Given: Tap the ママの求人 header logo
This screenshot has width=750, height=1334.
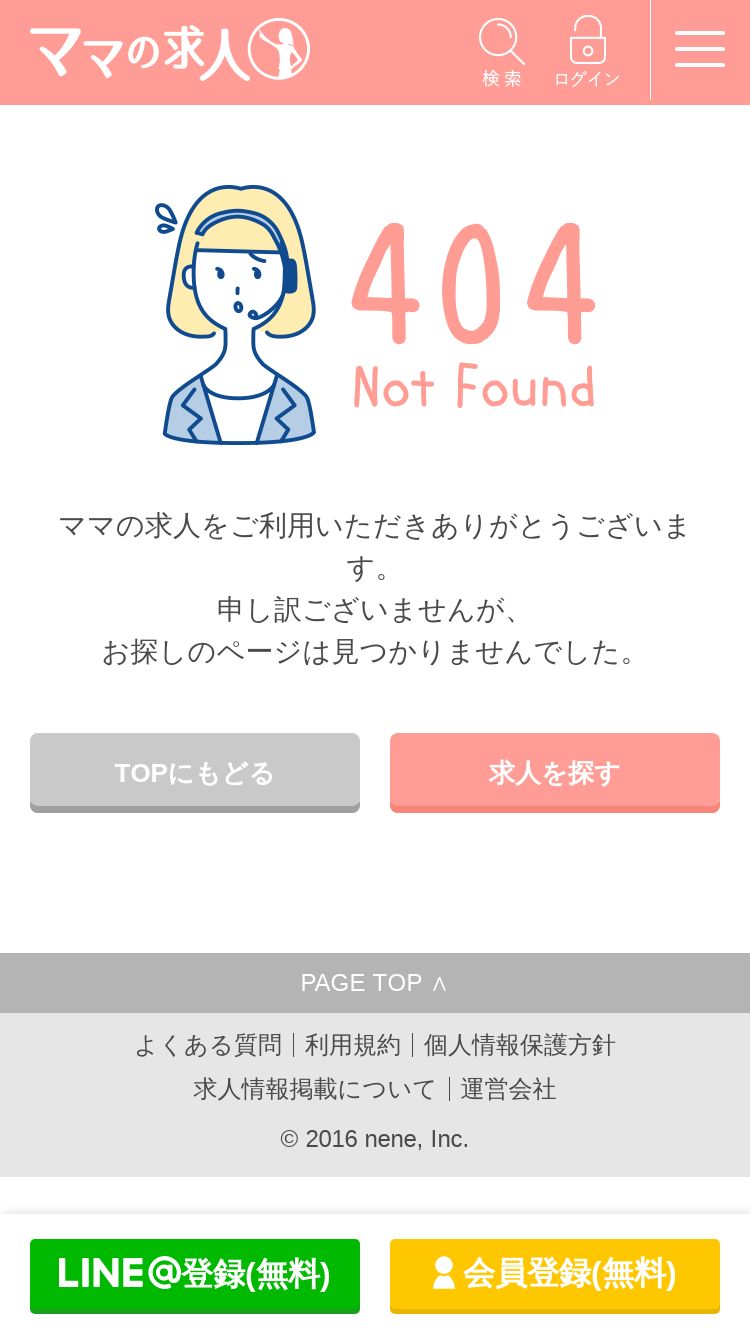Looking at the screenshot, I should point(170,50).
